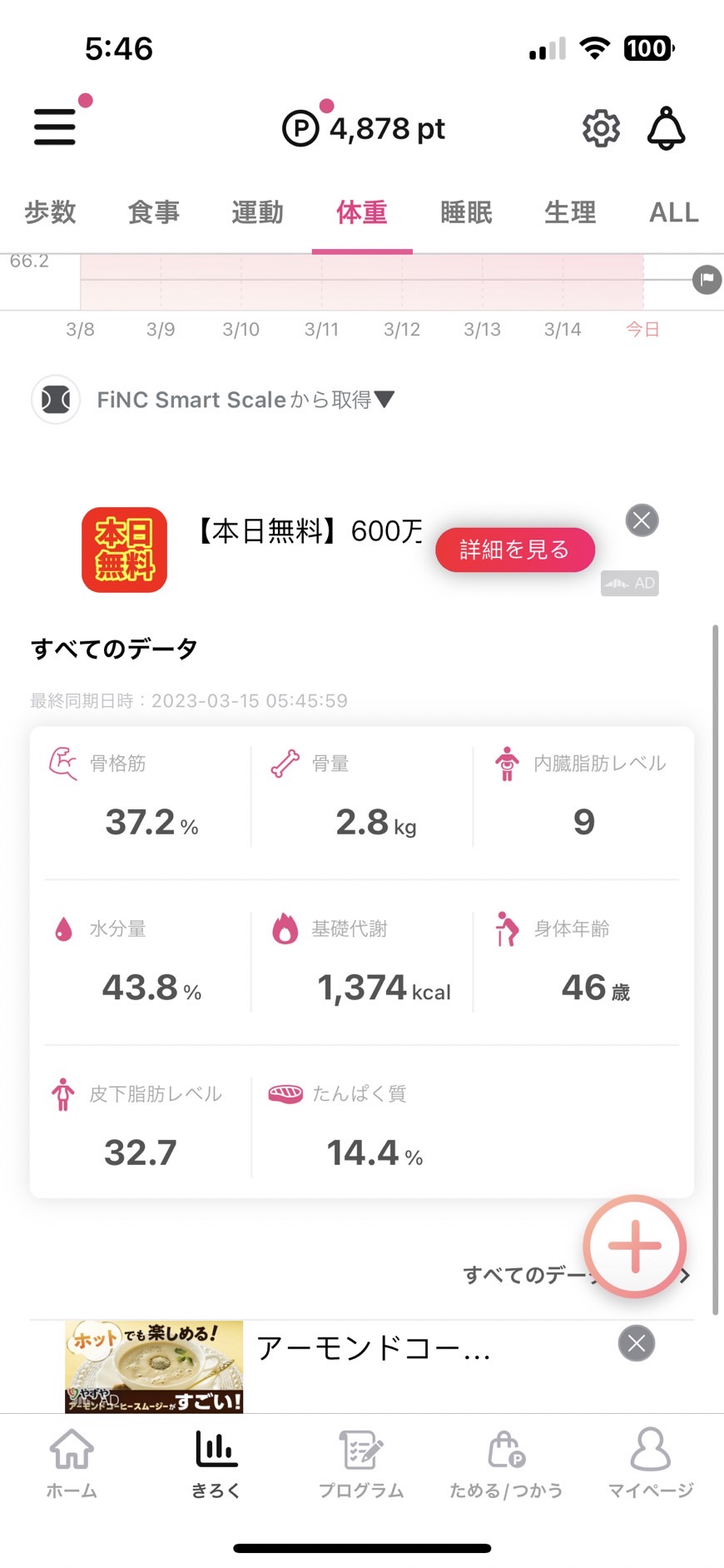Switch to the 生理 tab
Image resolution: width=724 pixels, height=1568 pixels.
570,212
